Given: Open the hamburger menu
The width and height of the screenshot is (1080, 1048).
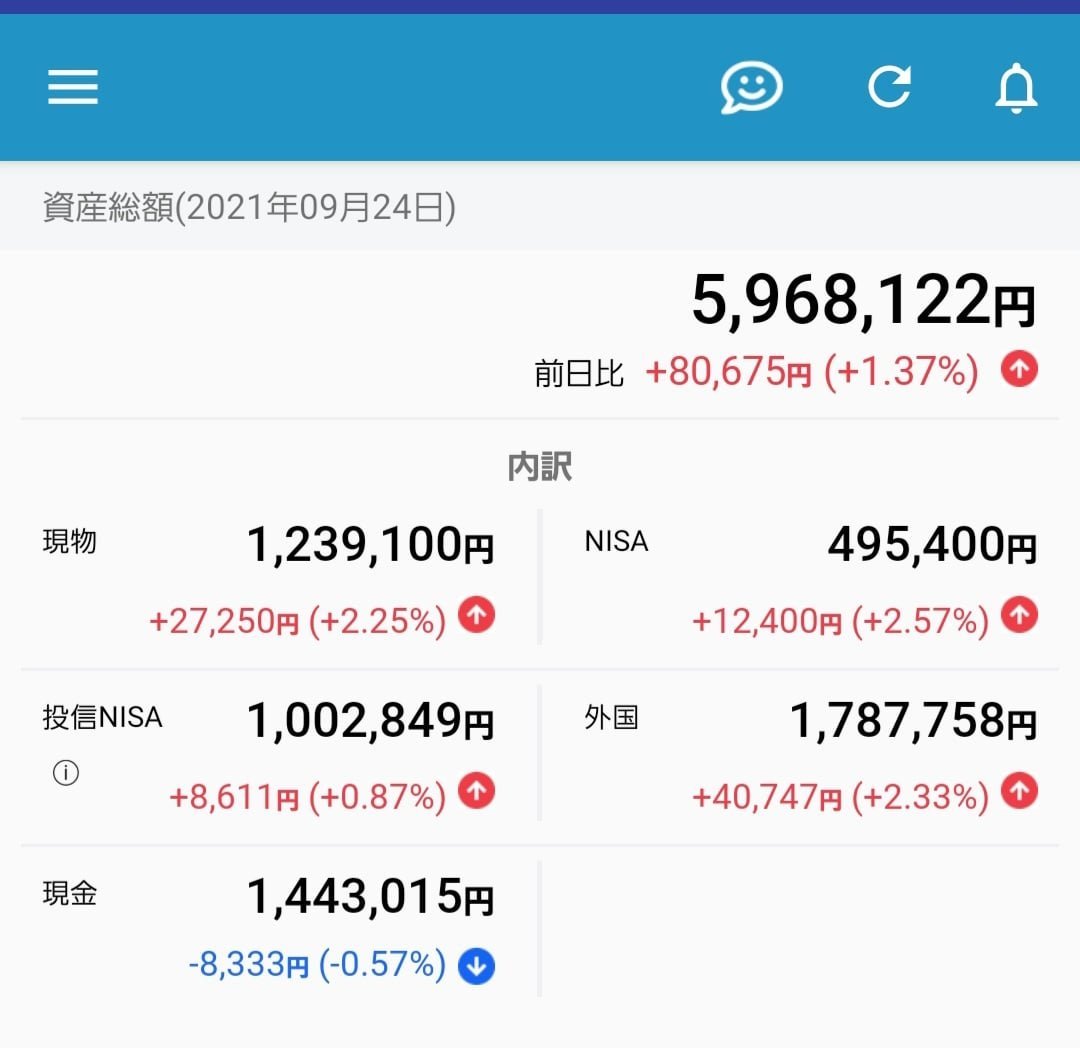Looking at the screenshot, I should point(73,88).
